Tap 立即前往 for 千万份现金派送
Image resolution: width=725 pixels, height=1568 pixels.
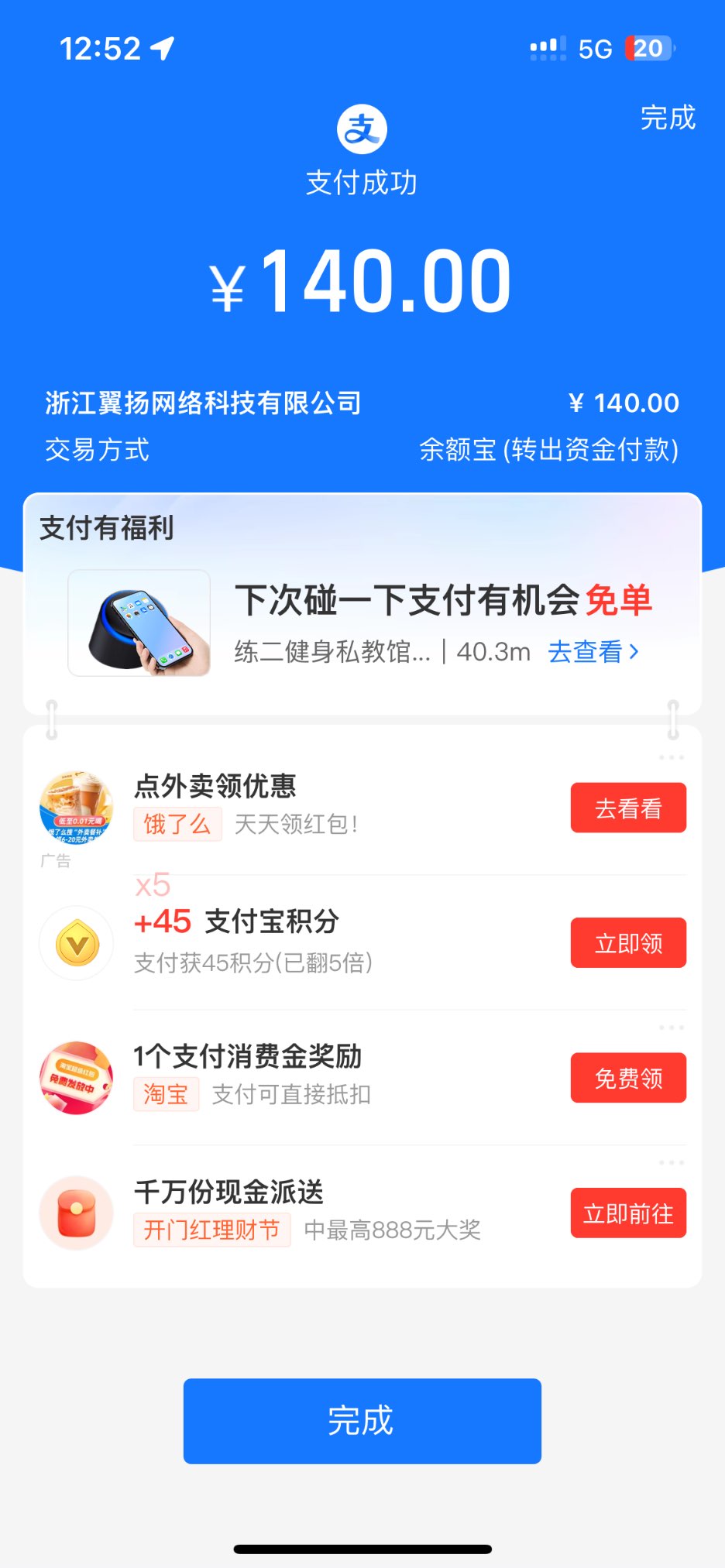pyautogui.click(x=628, y=1213)
